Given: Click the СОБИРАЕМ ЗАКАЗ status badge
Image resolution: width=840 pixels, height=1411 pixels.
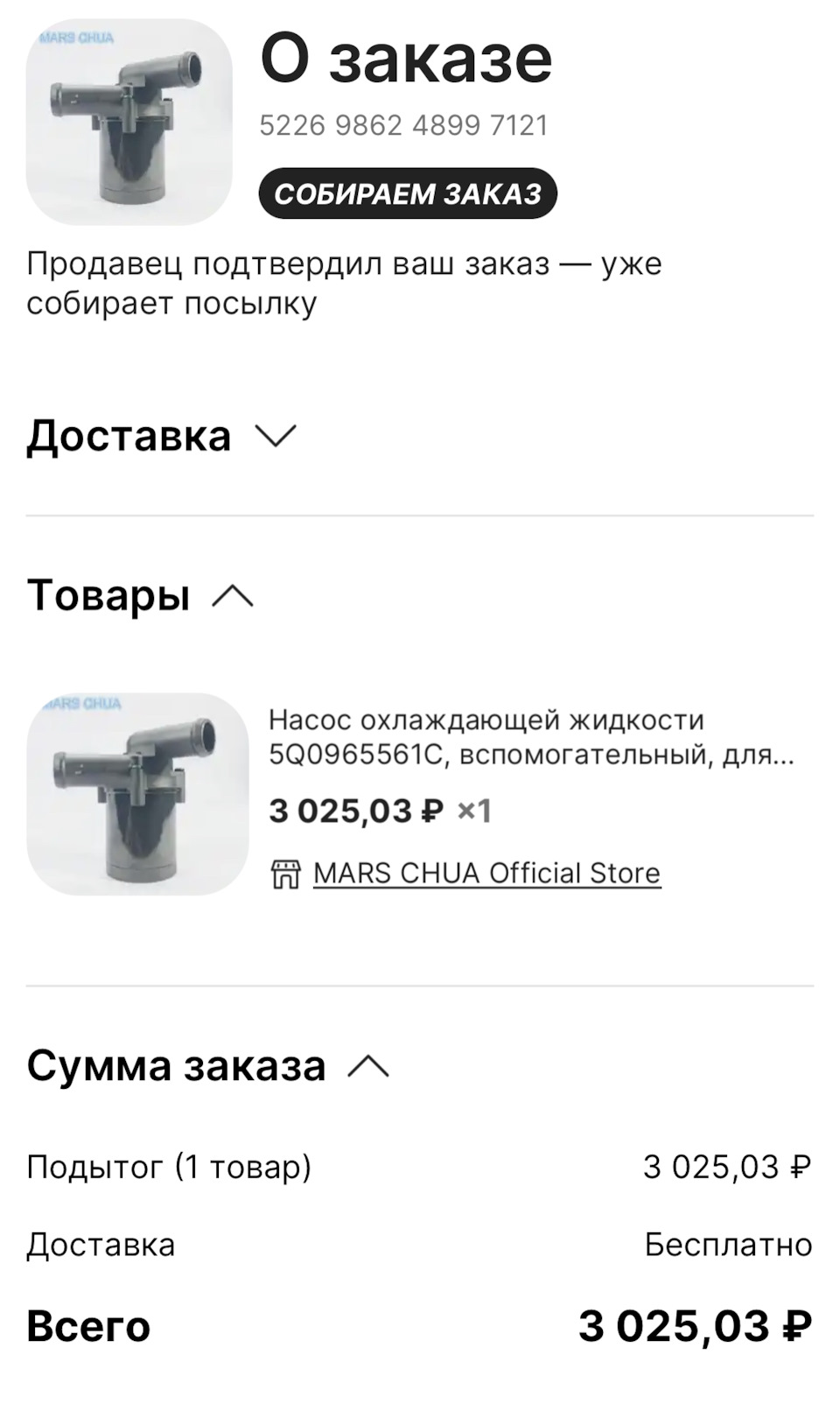Looking at the screenshot, I should [x=408, y=194].
